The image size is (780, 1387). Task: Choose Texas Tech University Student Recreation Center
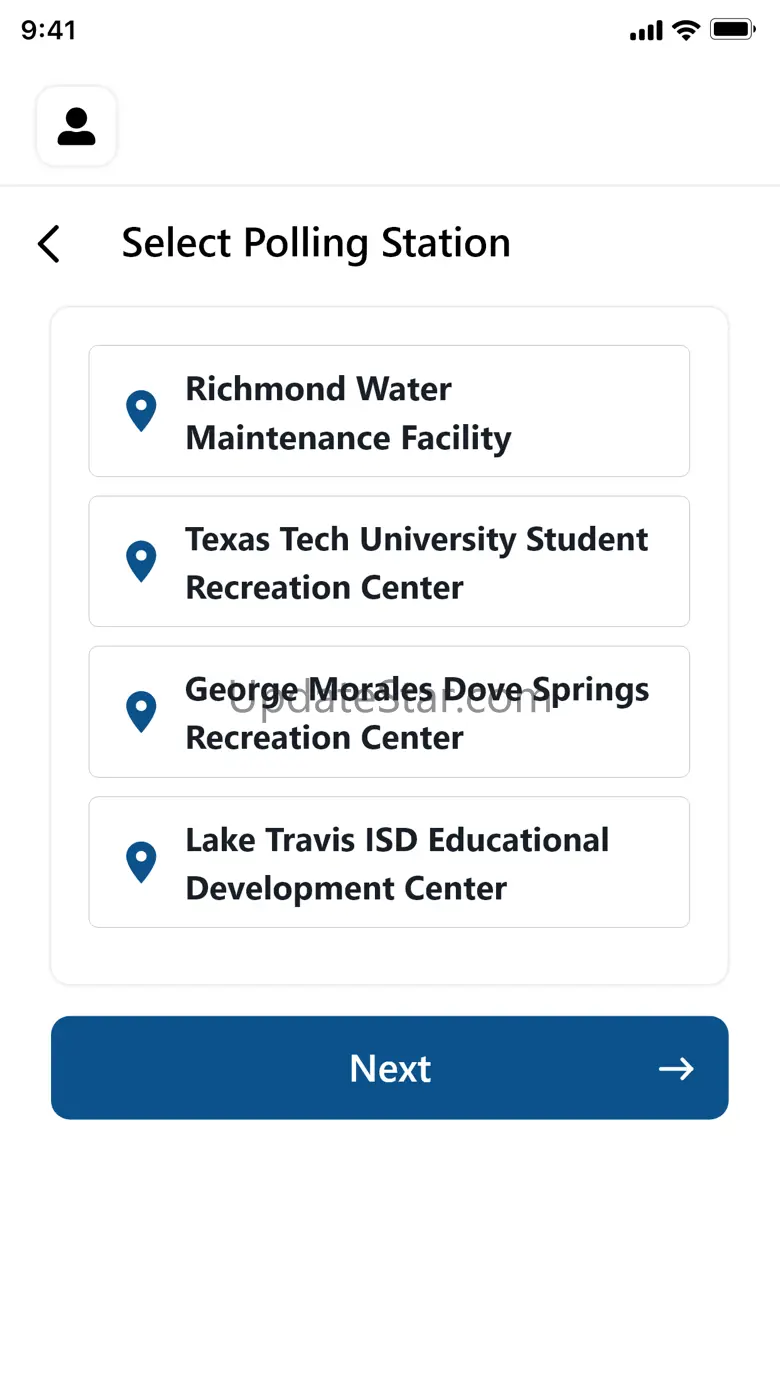389,562
